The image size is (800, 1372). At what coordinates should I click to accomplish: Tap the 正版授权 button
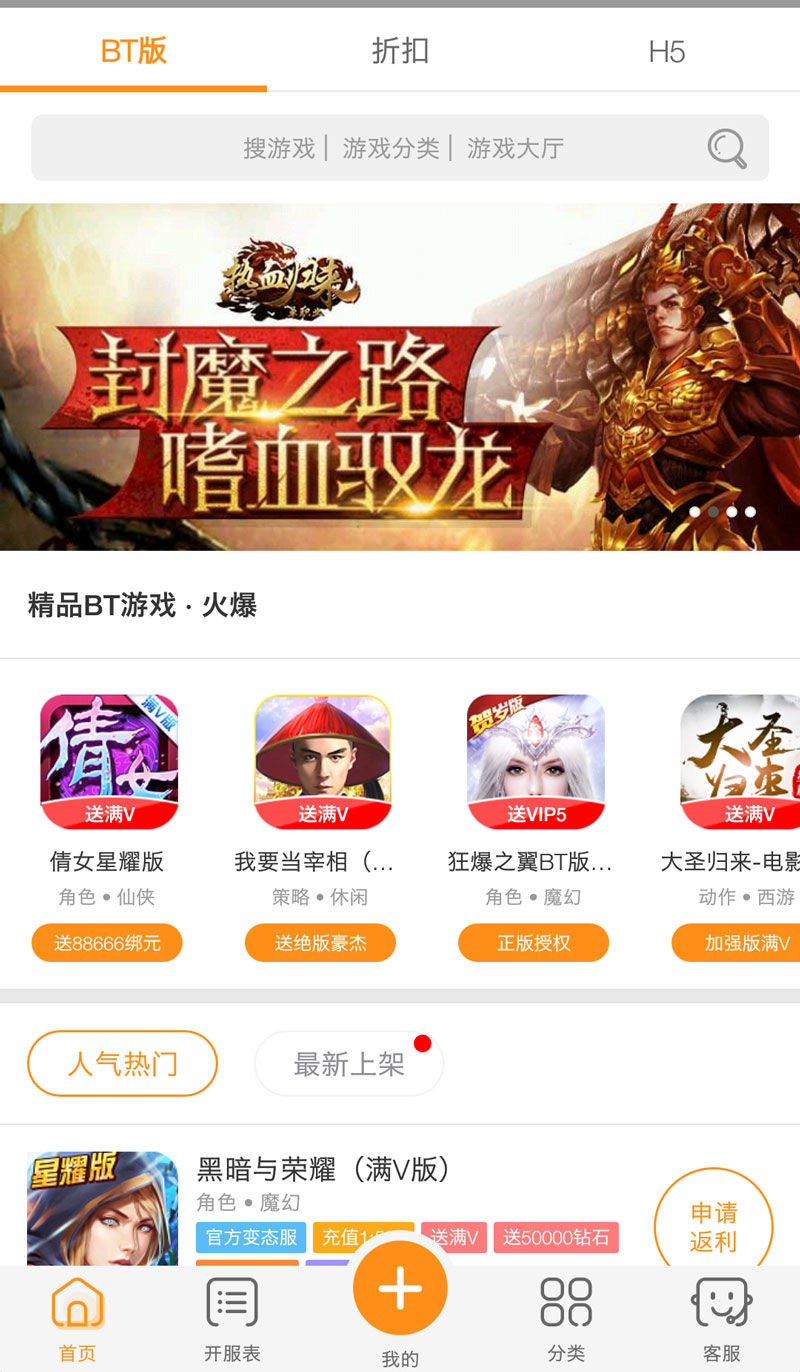coord(533,943)
